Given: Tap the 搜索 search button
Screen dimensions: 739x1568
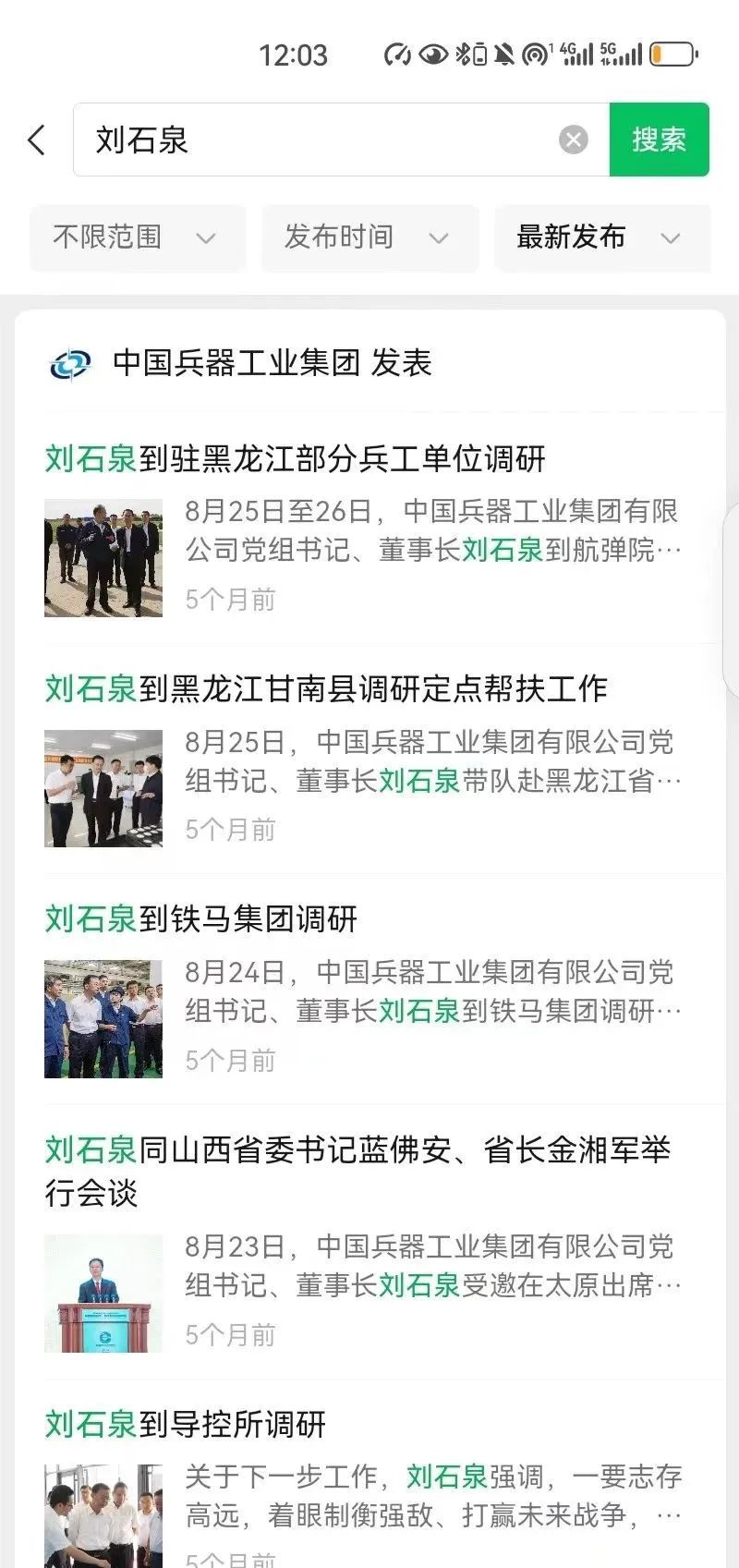Looking at the screenshot, I should (x=660, y=139).
